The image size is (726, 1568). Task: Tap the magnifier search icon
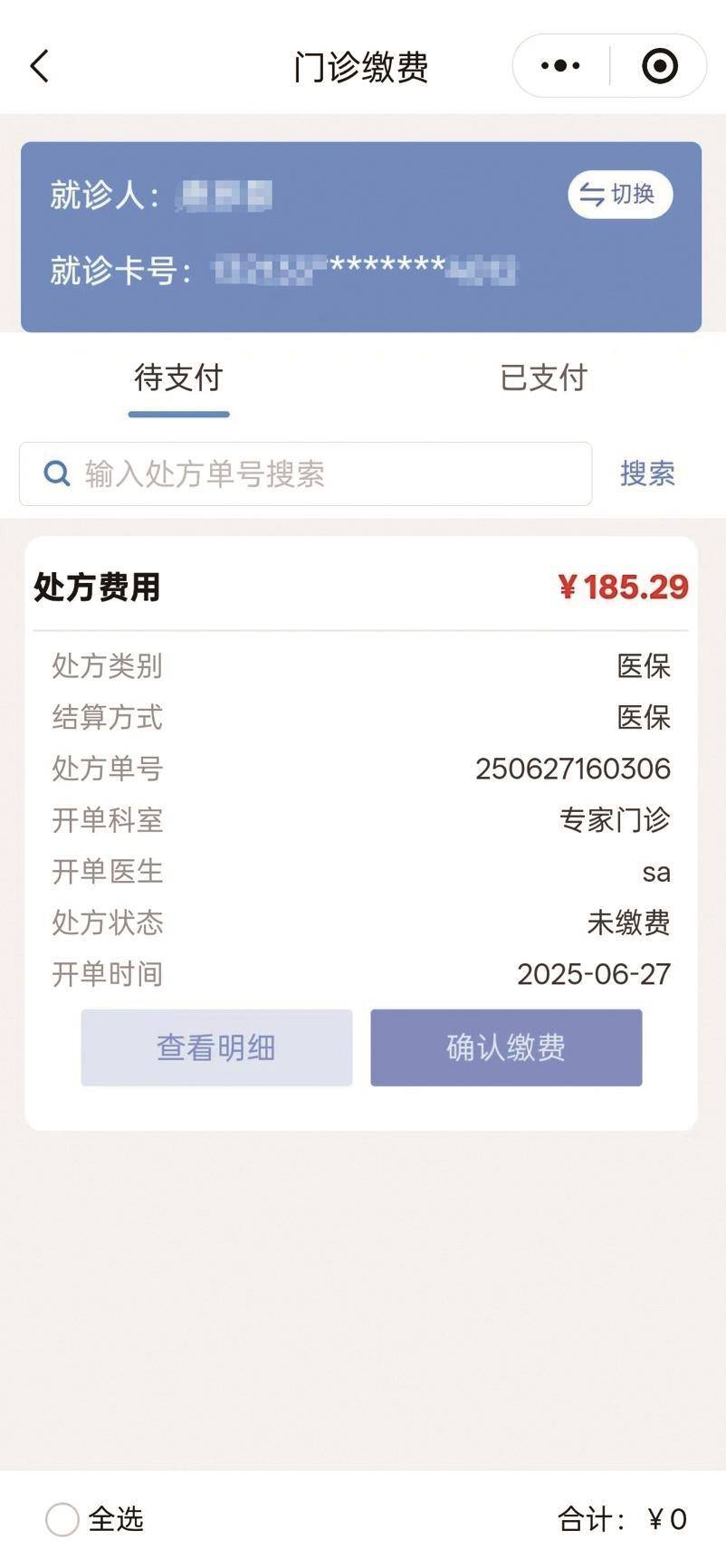click(56, 473)
